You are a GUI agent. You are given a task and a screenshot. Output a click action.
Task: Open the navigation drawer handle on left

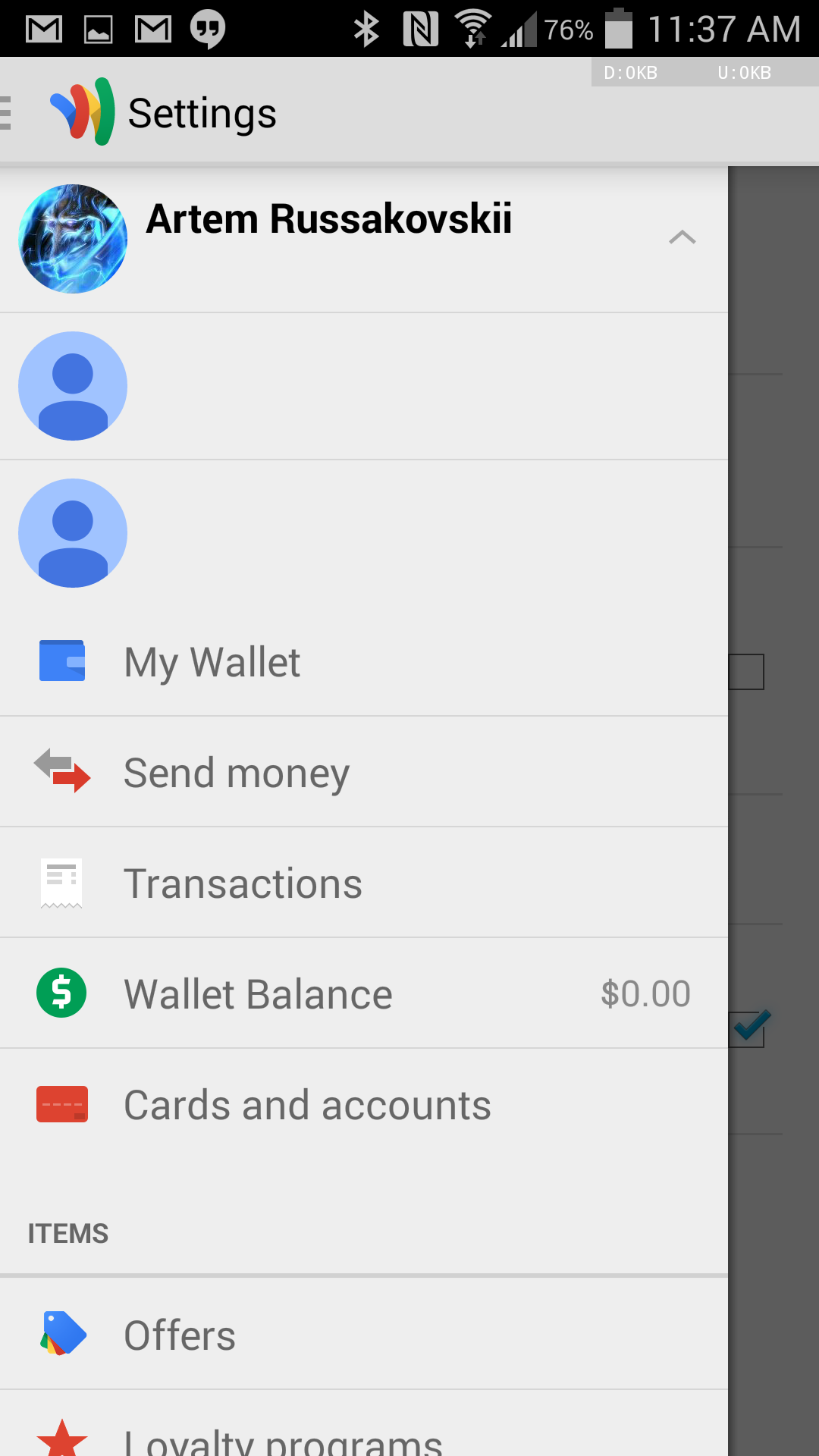click(x=6, y=111)
